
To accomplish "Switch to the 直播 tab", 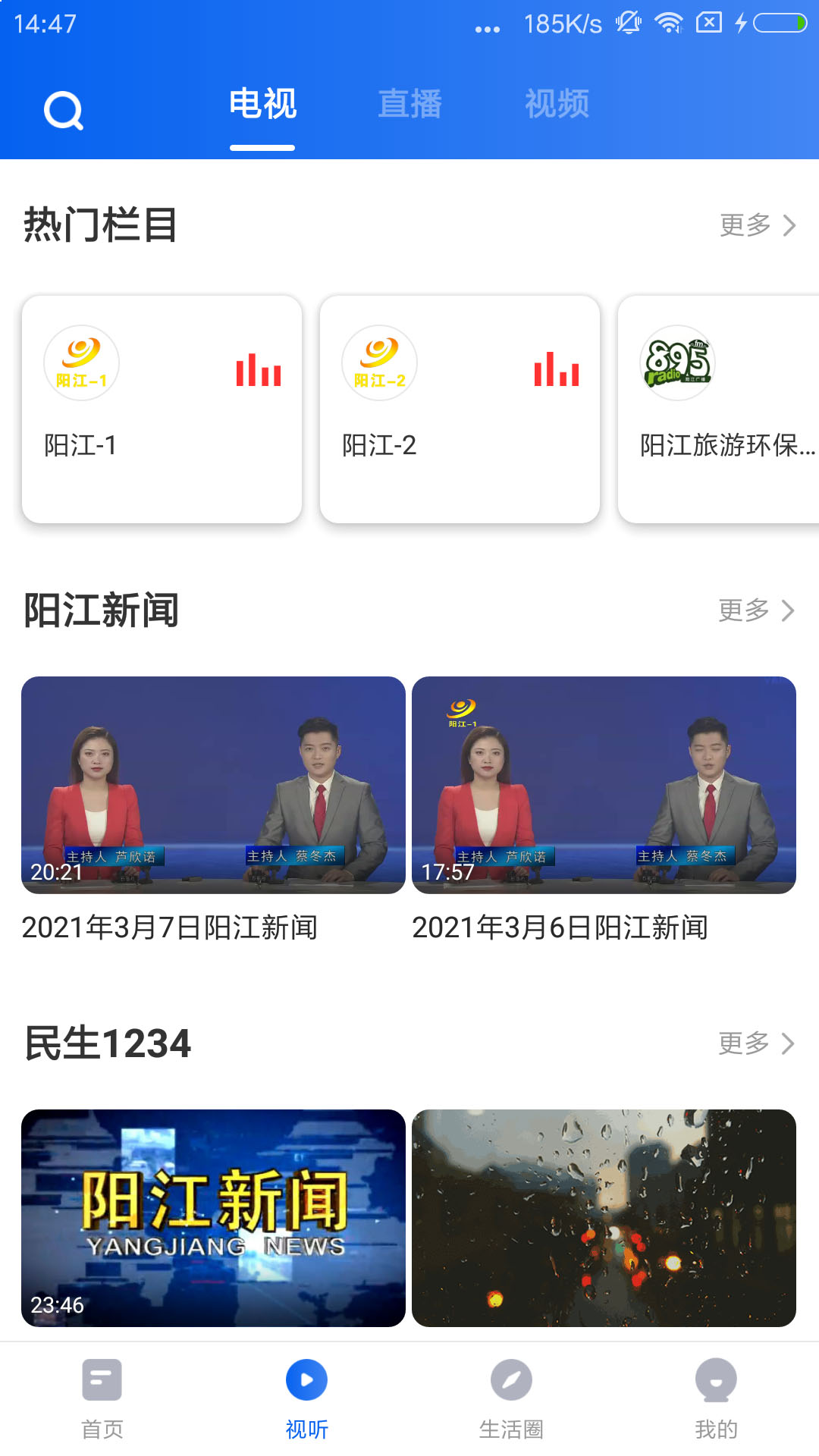I will coord(410,105).
